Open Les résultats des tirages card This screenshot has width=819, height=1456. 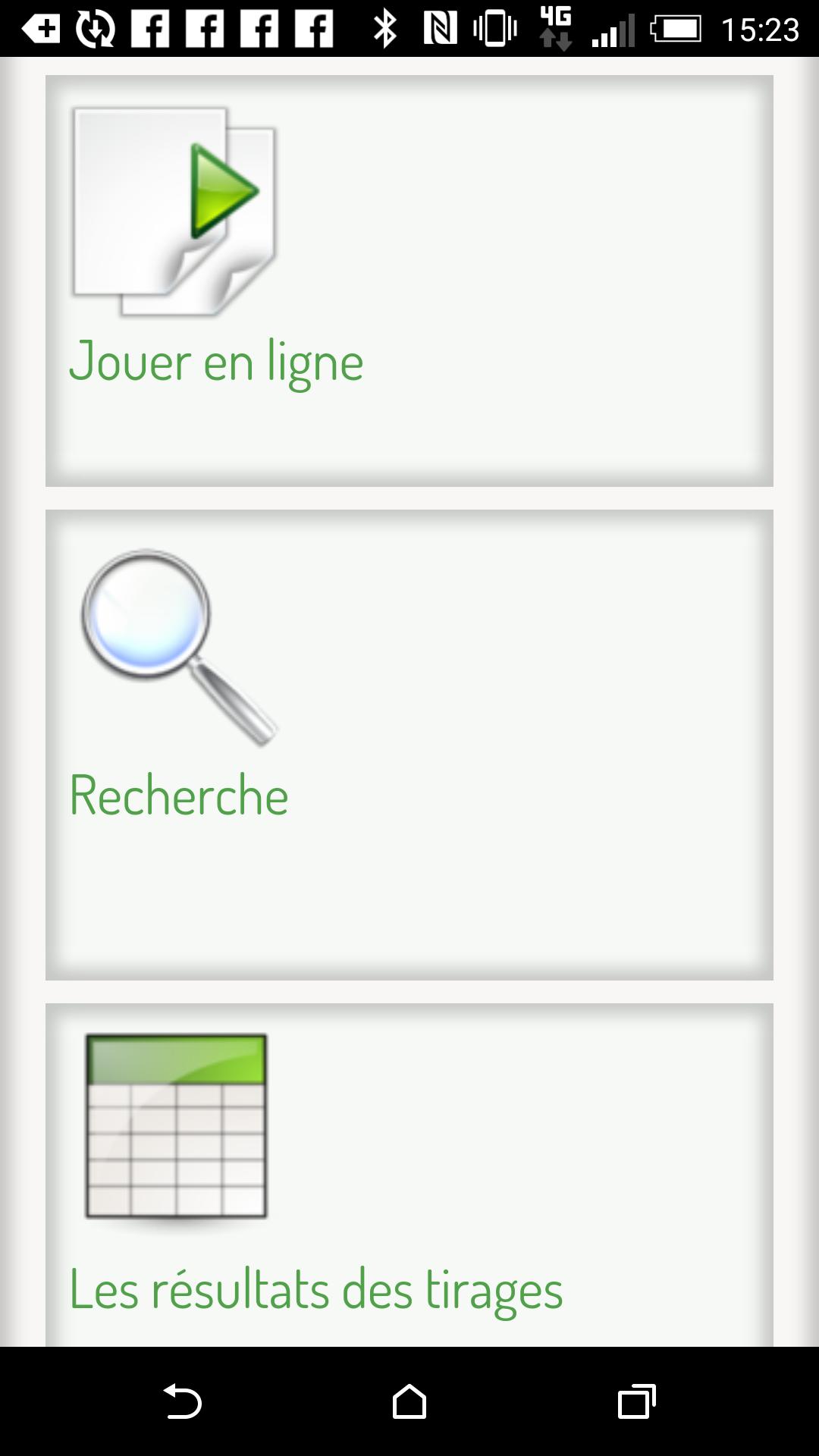pyautogui.click(x=409, y=1175)
